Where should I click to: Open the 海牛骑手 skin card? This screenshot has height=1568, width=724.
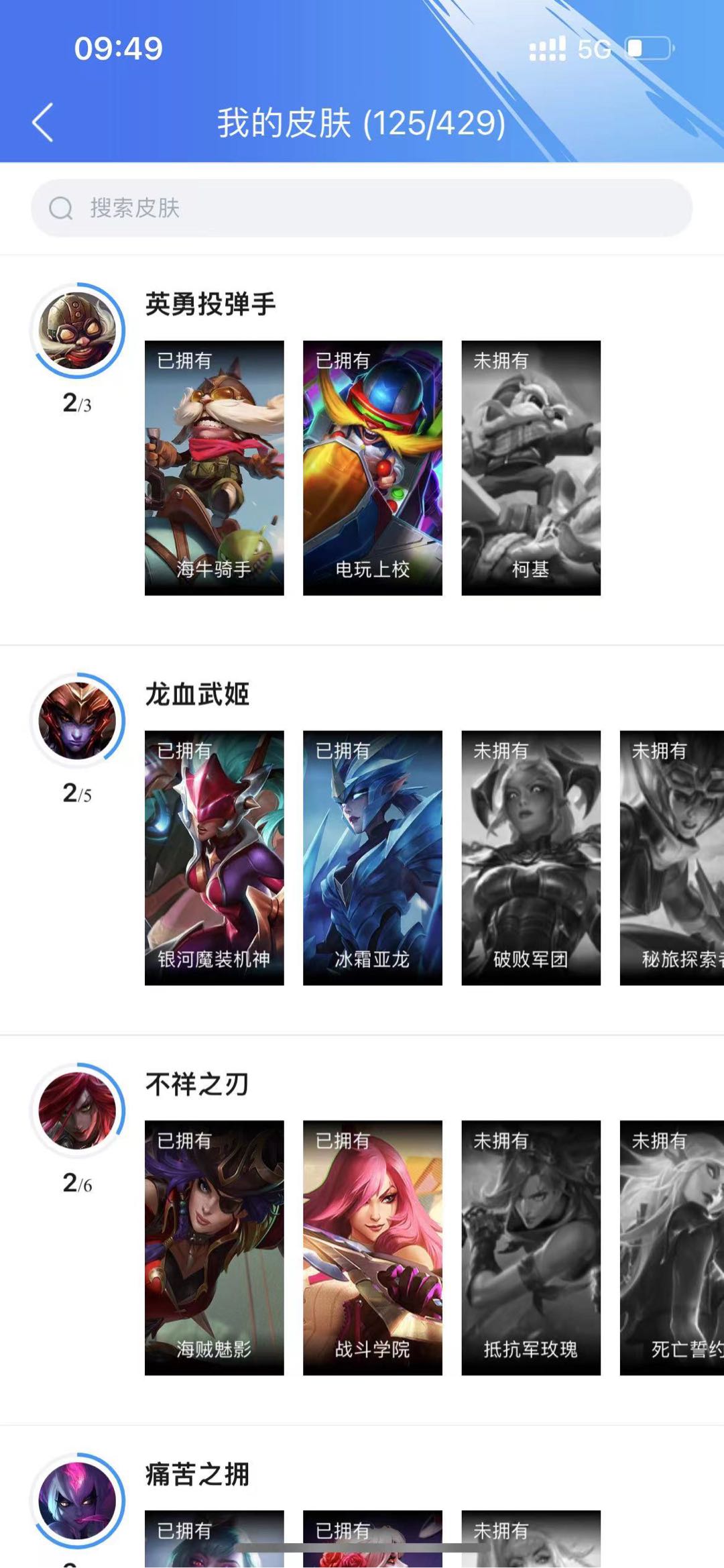click(x=214, y=467)
